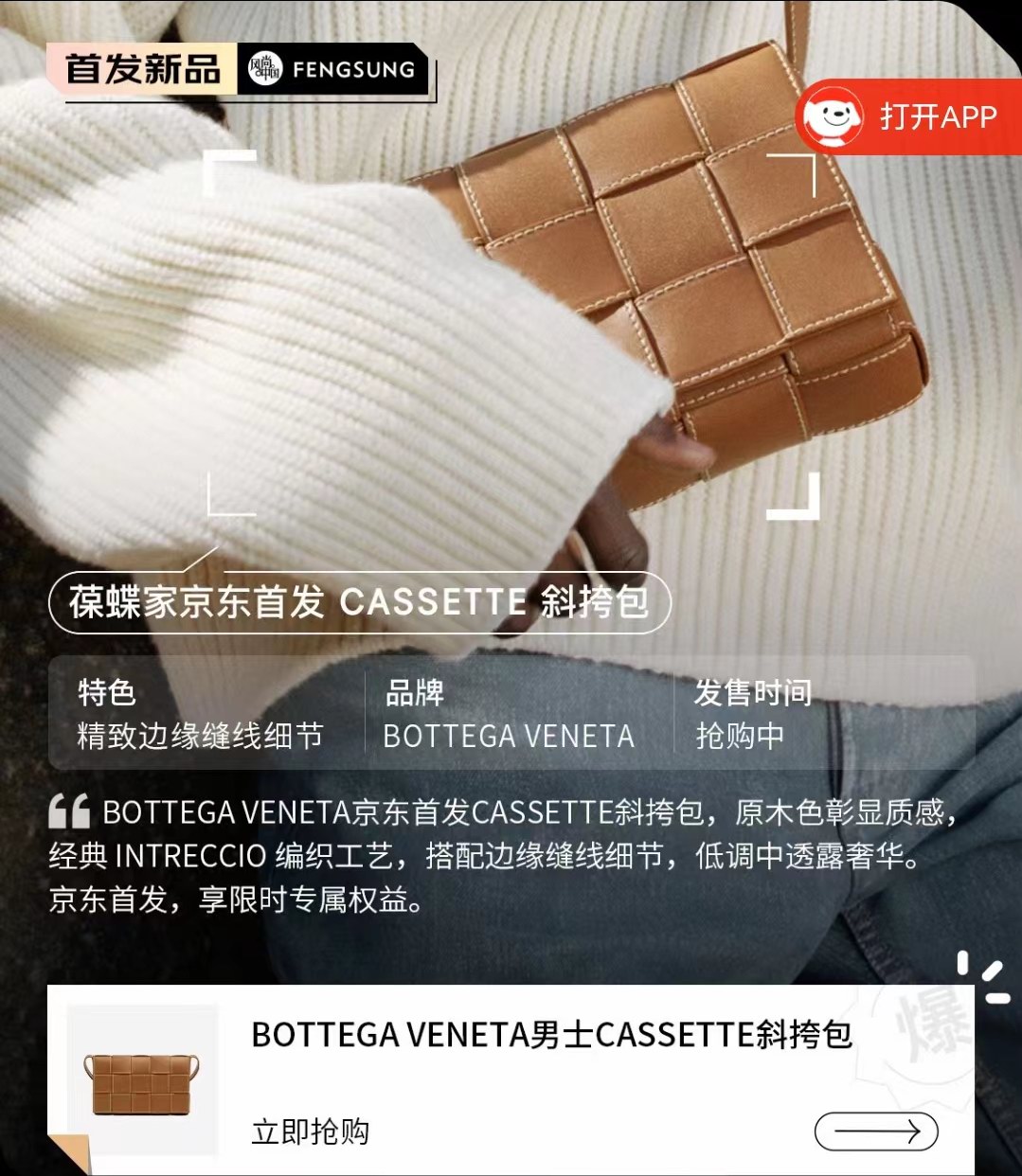Image resolution: width=1022 pixels, height=1176 pixels.
Task: Tap the arrow button beside 立即抢购
Action: [x=876, y=1131]
